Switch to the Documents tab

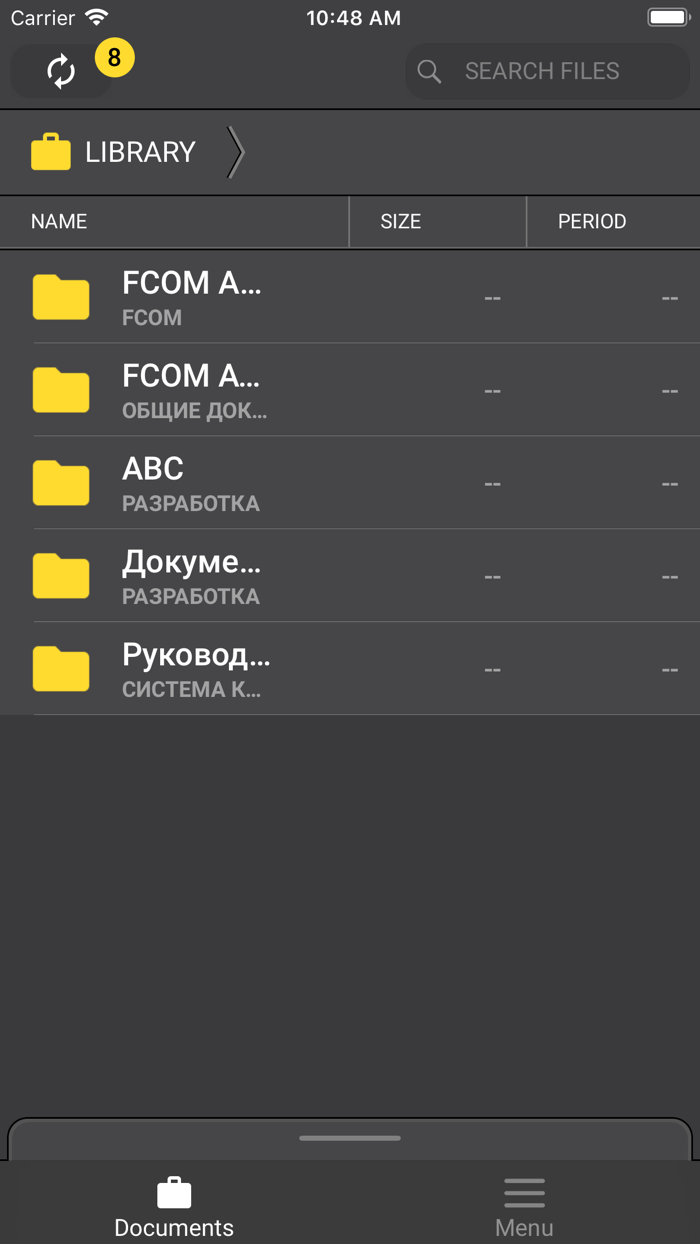174,1208
